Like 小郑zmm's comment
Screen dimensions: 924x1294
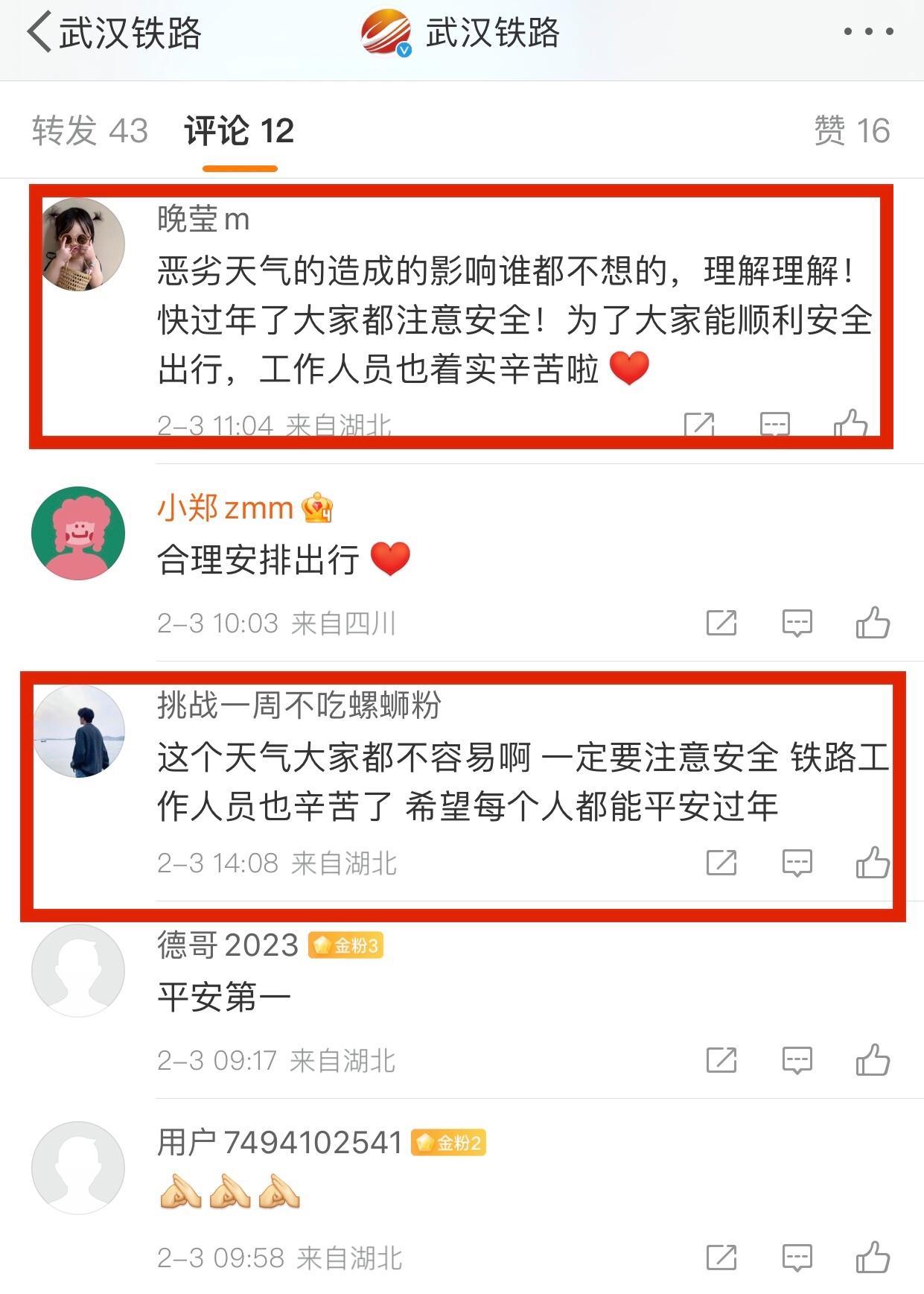point(873,623)
